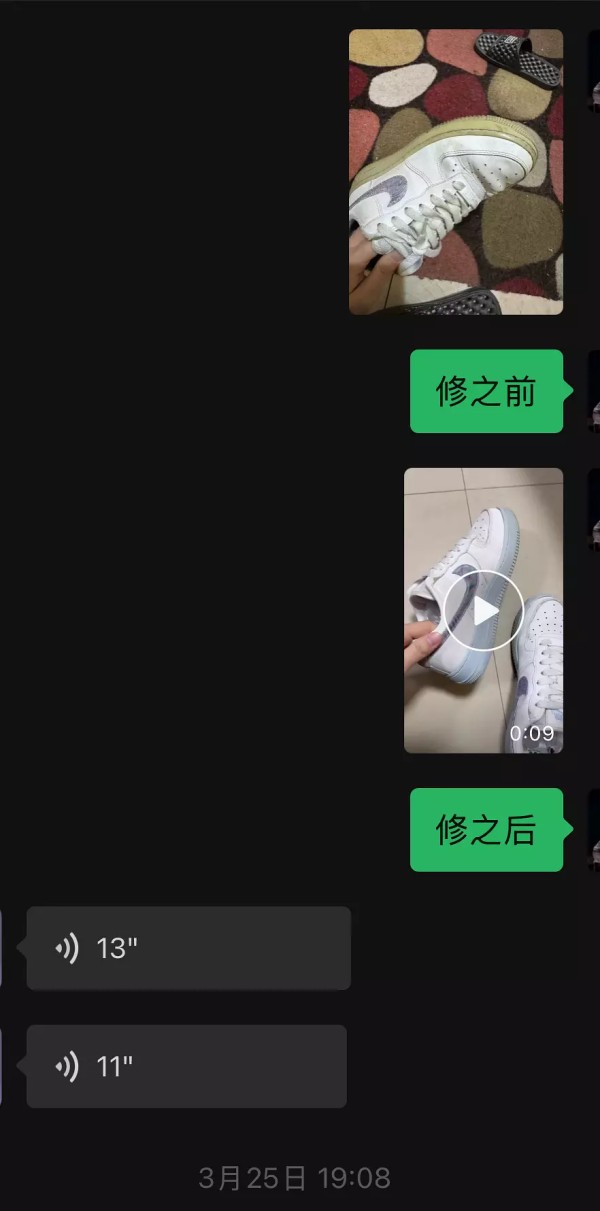Open the shoe photo sent before repair

coord(455,172)
